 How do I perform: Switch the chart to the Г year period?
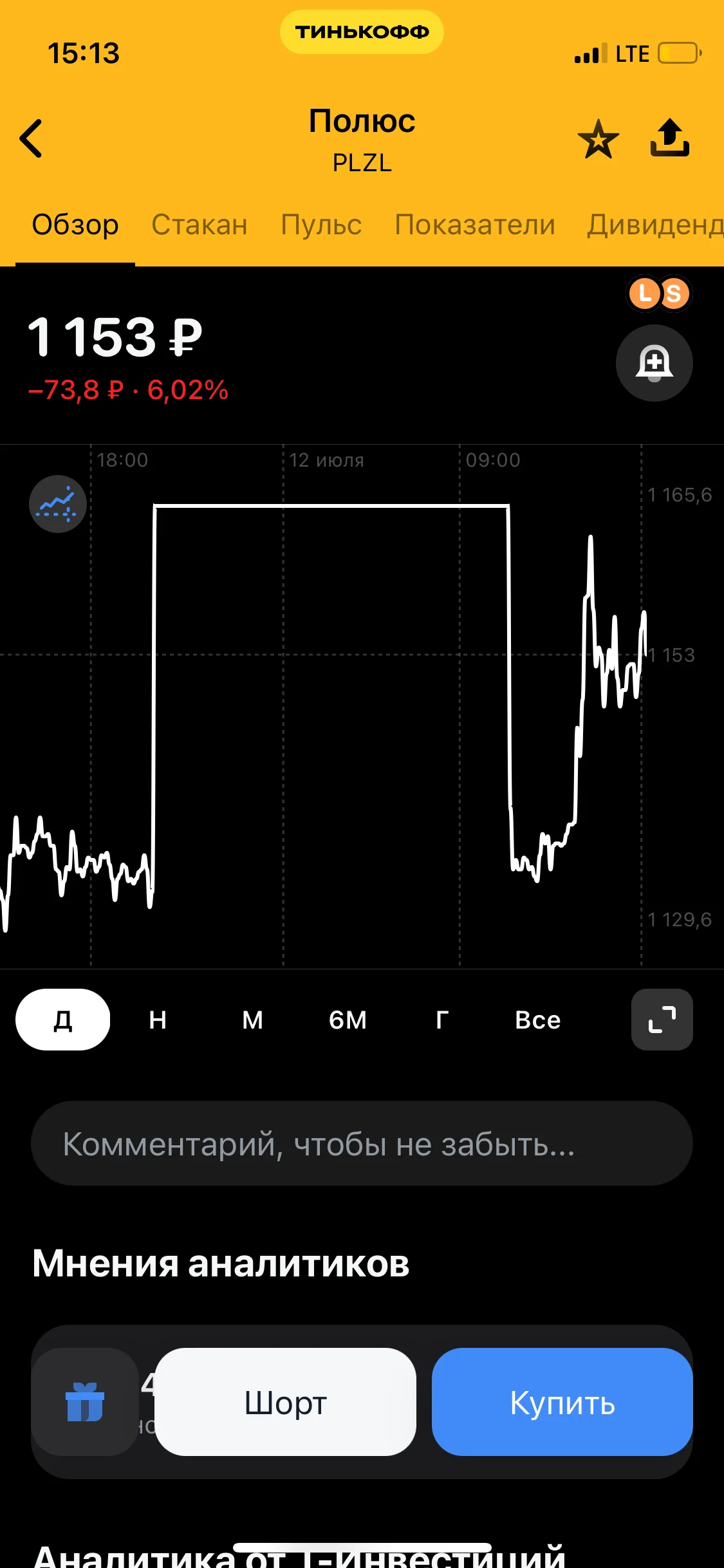click(442, 1020)
